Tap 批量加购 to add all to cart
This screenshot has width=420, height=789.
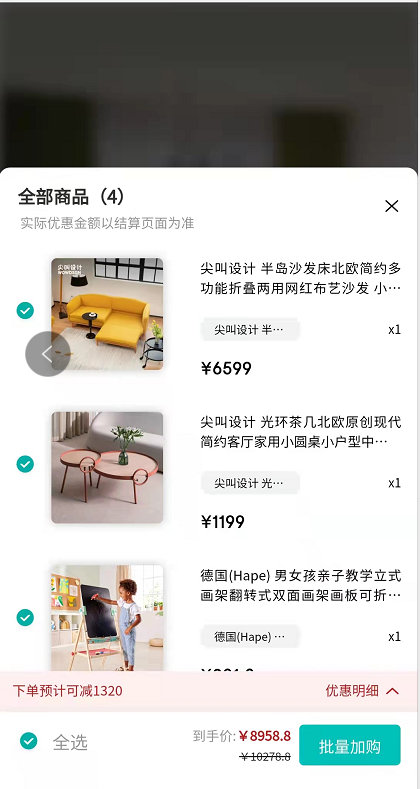350,745
